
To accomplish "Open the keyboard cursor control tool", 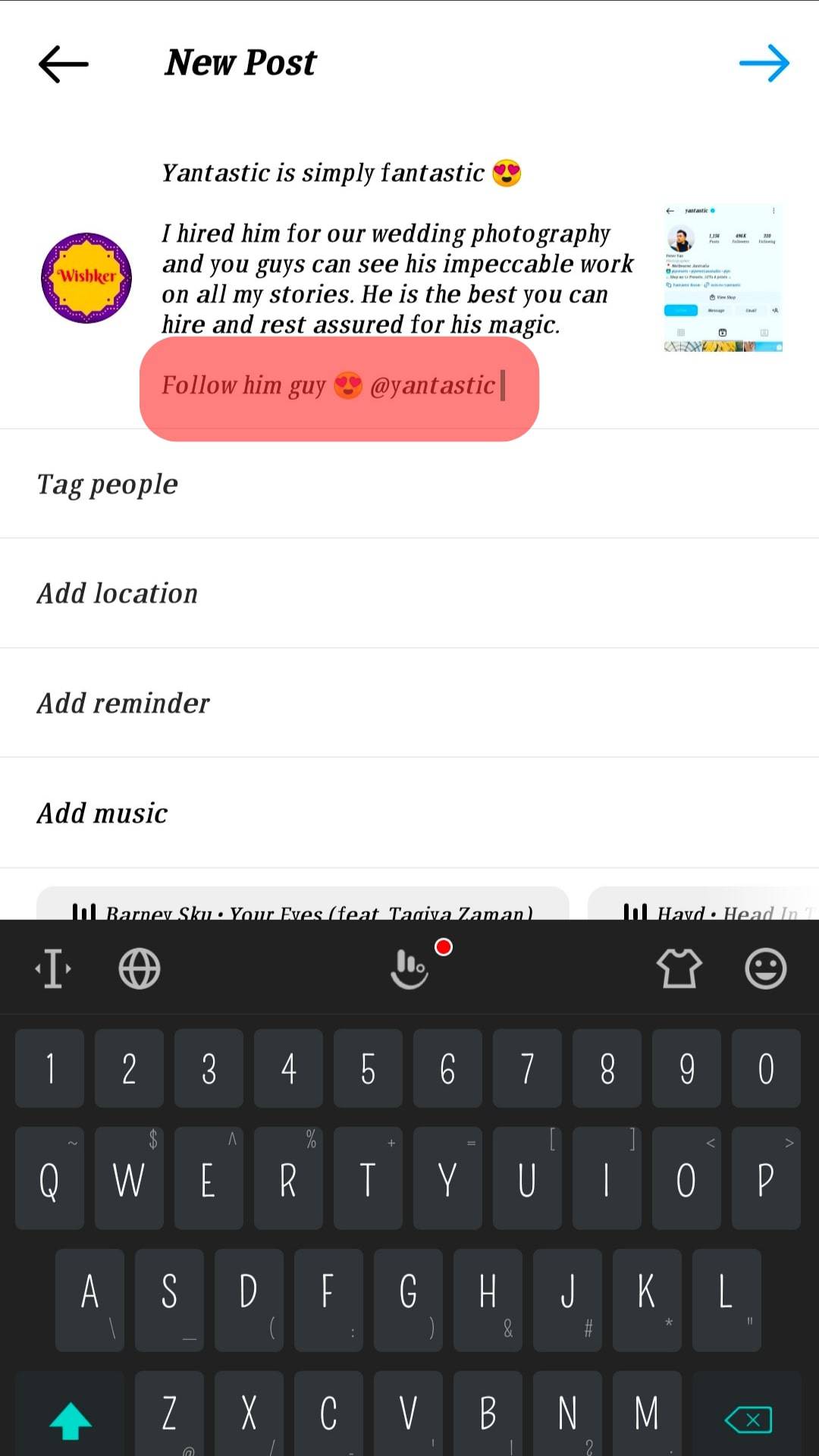I will [53, 968].
